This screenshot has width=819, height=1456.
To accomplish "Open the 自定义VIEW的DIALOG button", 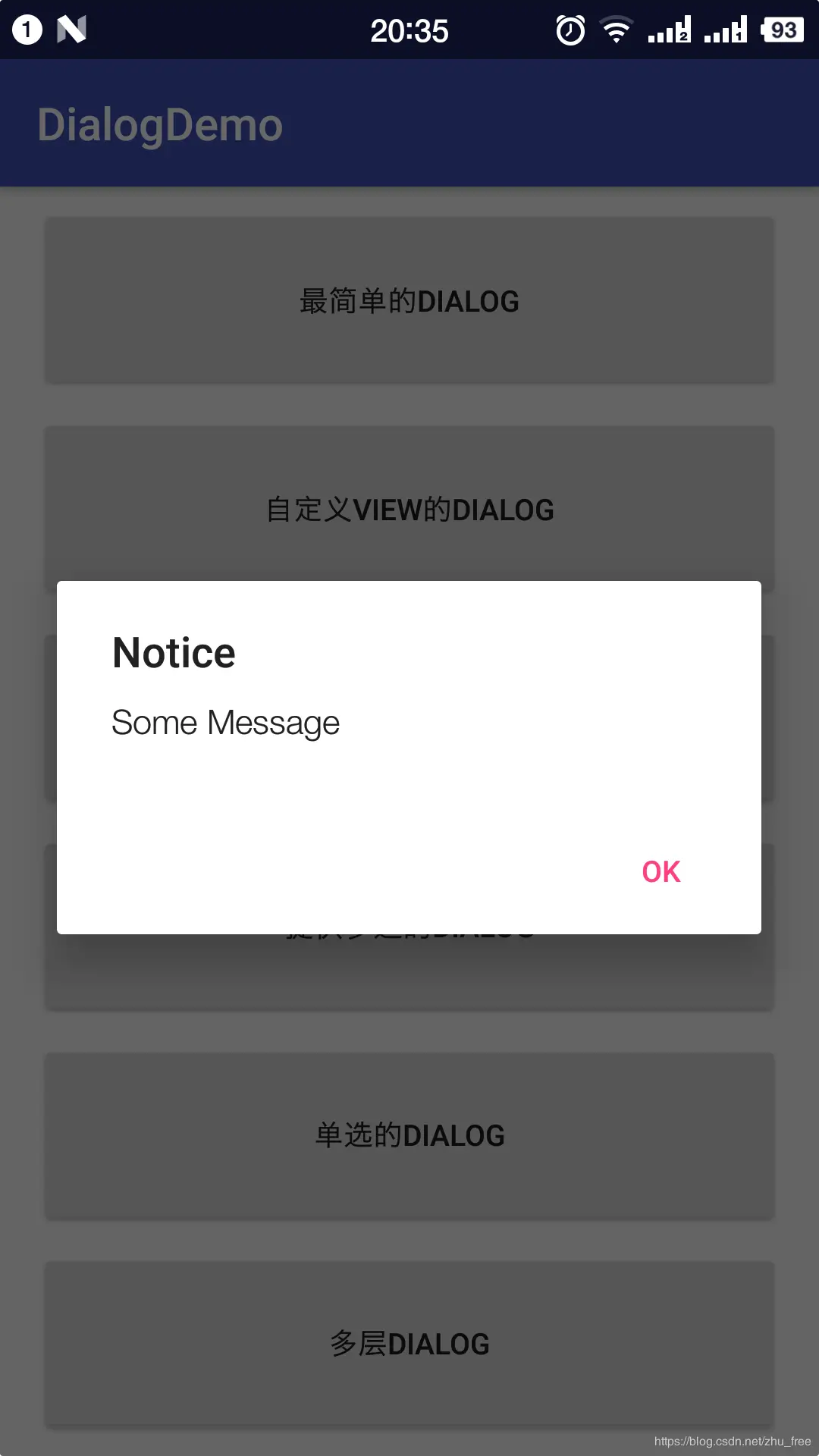I will 409,509.
